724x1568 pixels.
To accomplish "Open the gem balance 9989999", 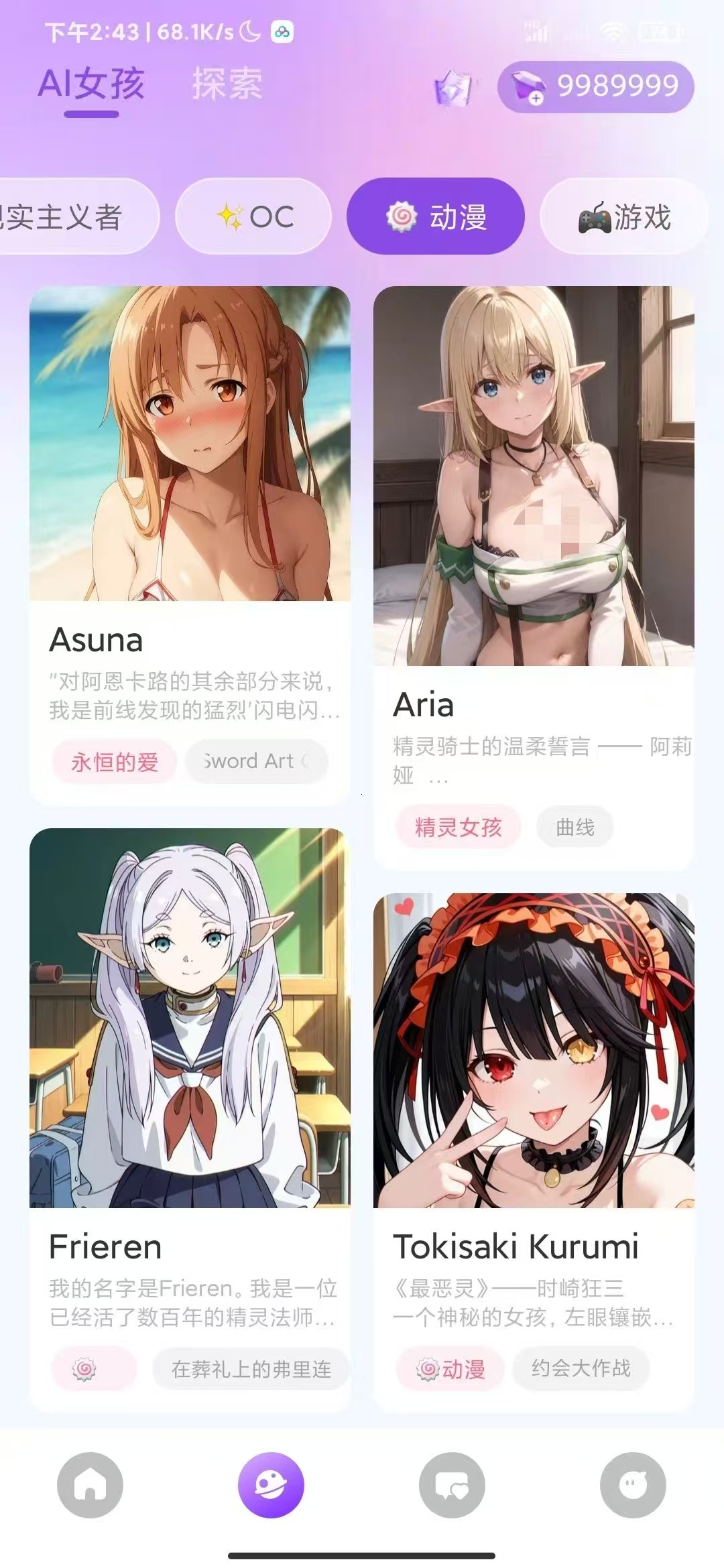I will [595, 86].
